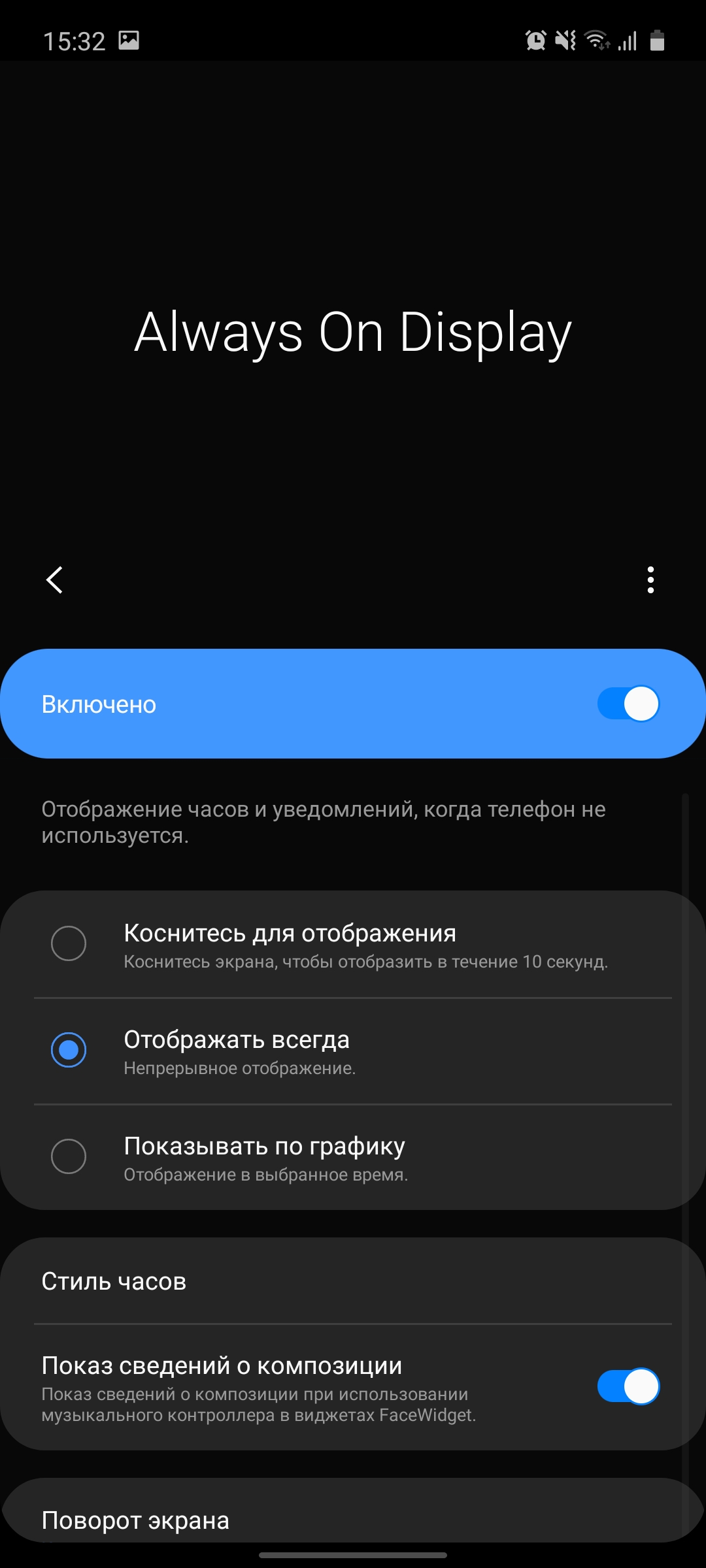Select Коснитесь для отображения option
This screenshot has height=1568, width=706.
pos(69,943)
